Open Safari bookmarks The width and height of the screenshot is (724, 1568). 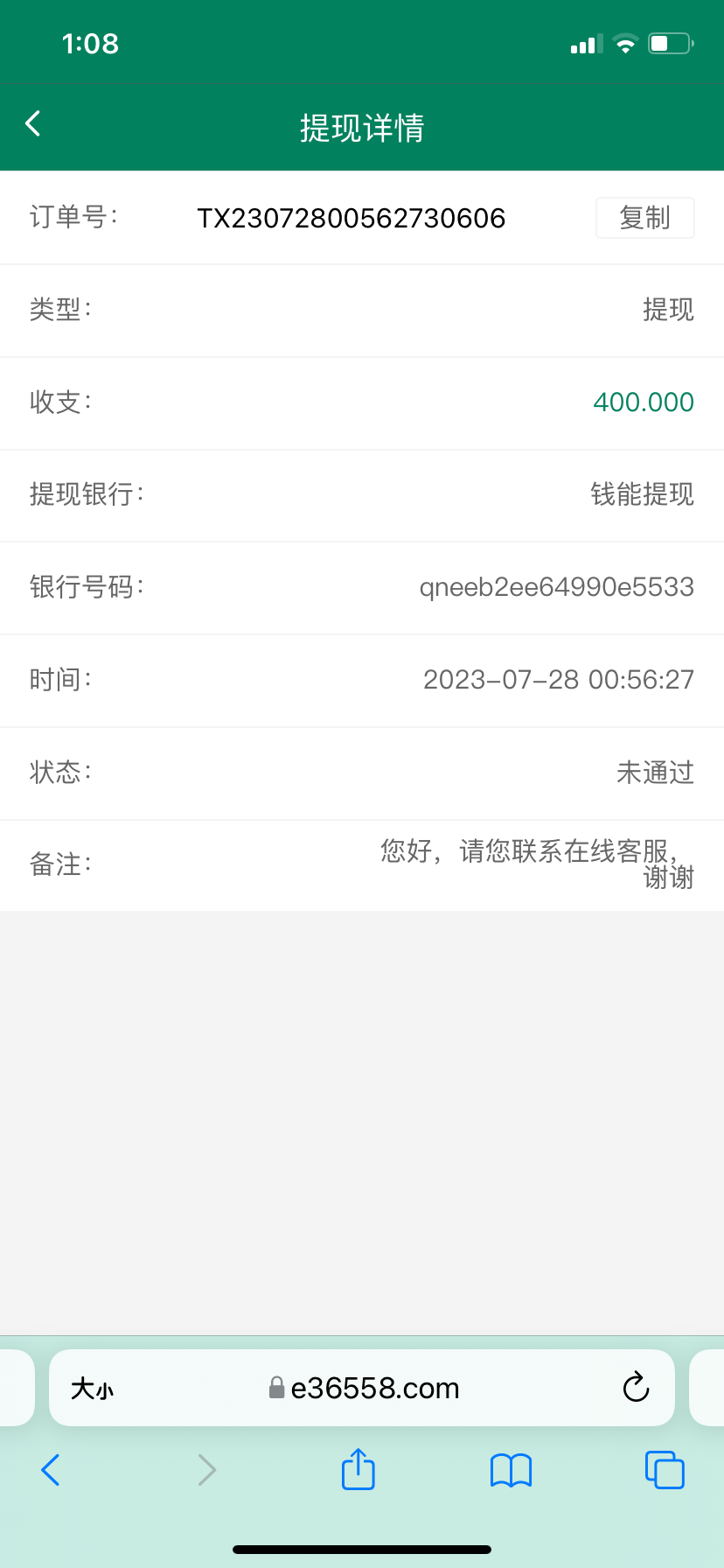[x=511, y=1470]
